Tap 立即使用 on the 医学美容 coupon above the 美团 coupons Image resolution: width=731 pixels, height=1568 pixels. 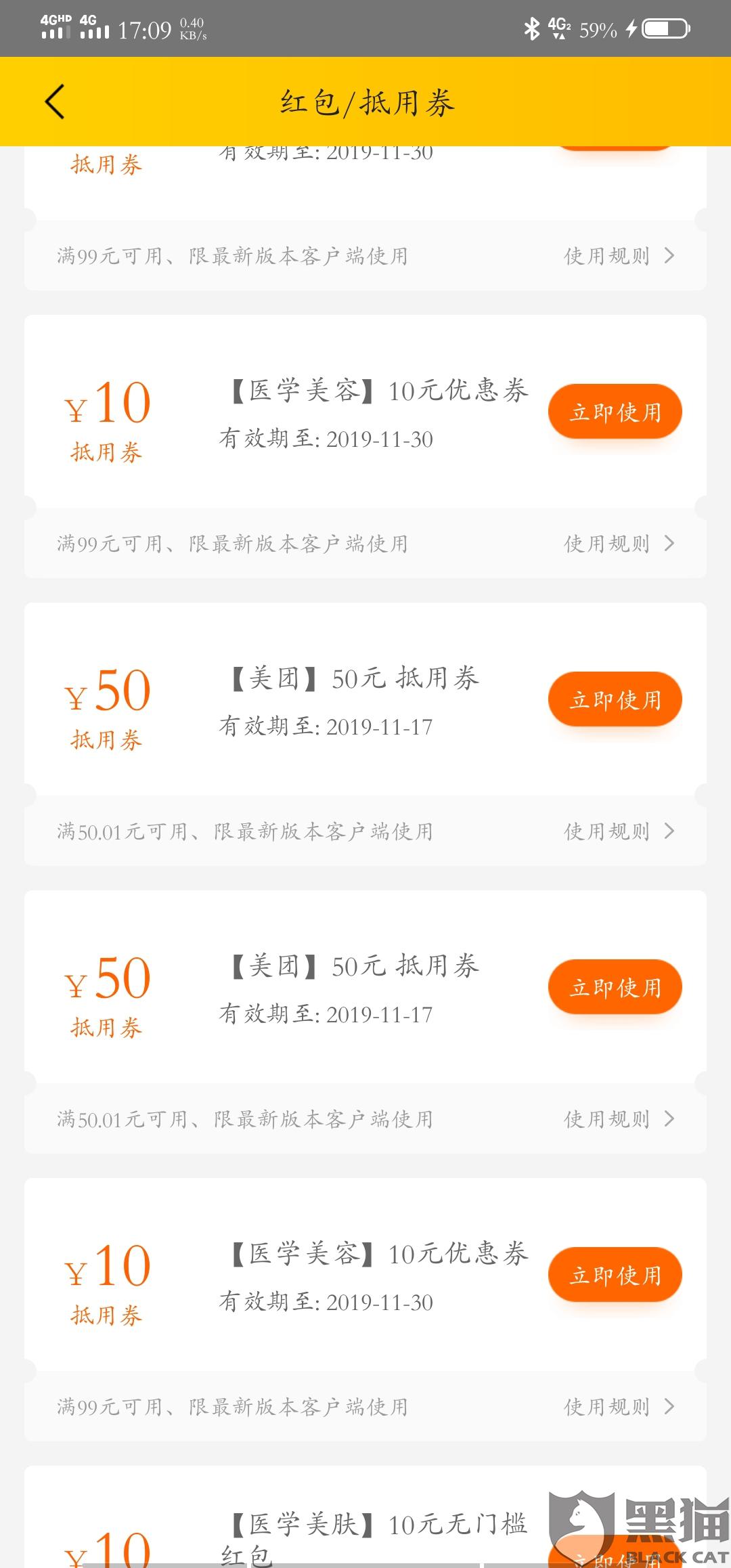pyautogui.click(x=615, y=412)
